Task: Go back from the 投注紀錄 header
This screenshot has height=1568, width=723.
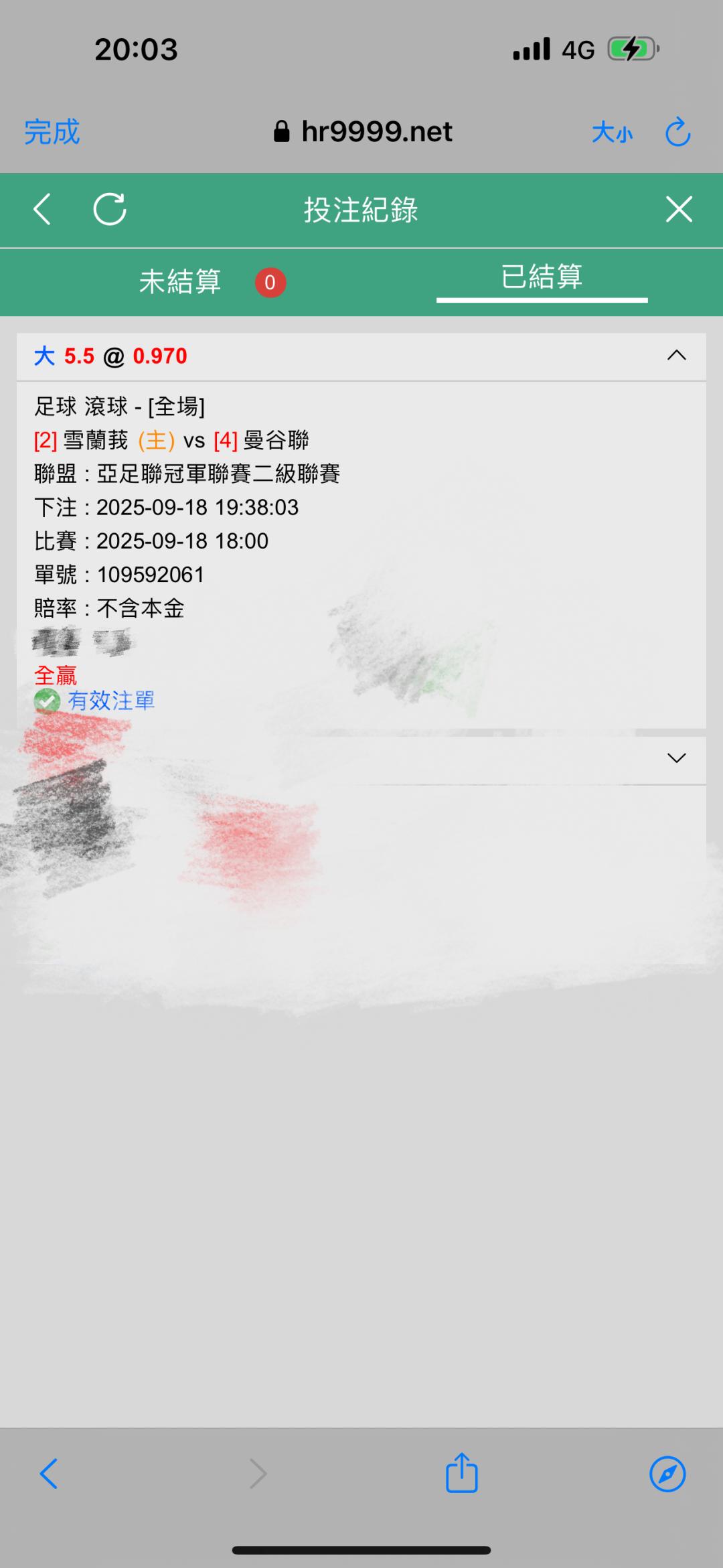Action: pyautogui.click(x=42, y=209)
